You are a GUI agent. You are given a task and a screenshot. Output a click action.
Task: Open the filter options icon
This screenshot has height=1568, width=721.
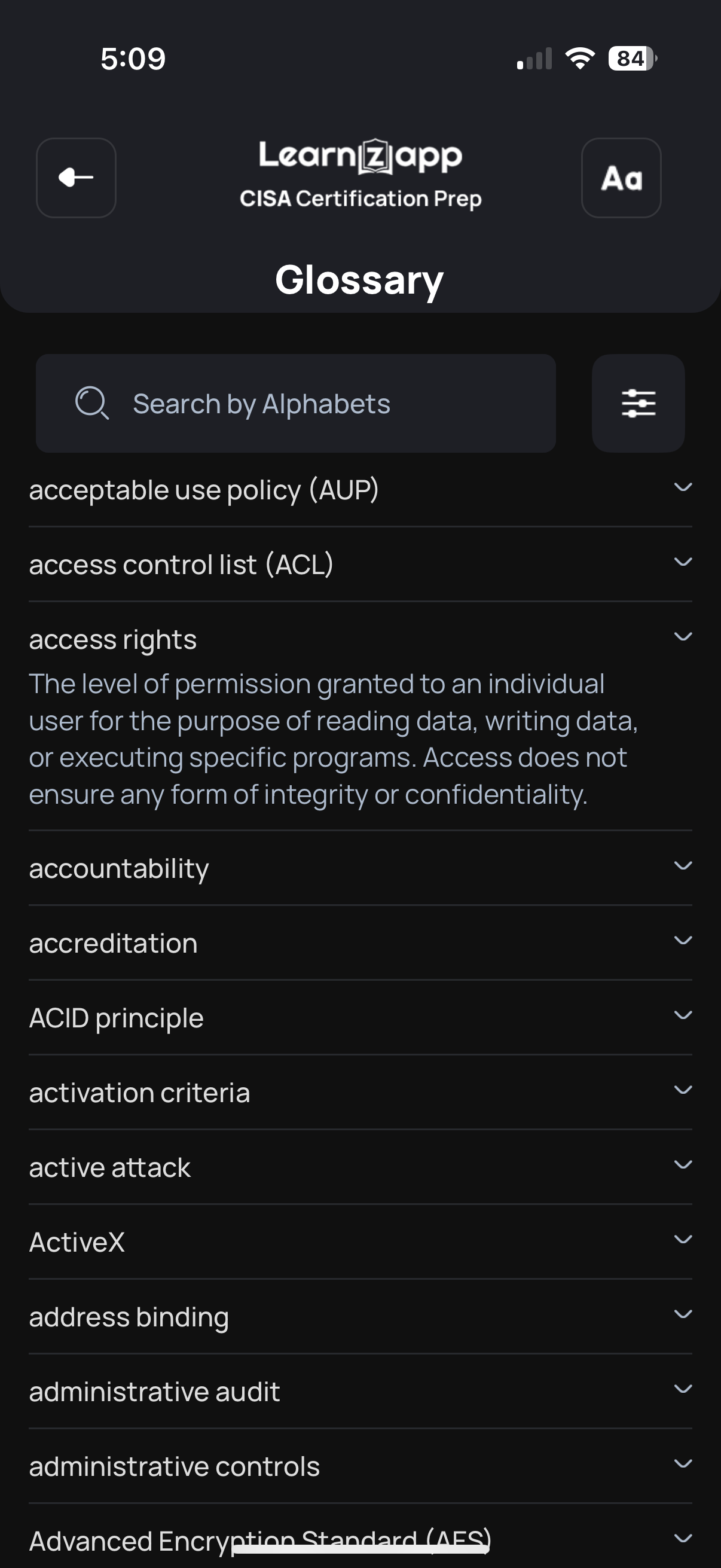coord(638,403)
